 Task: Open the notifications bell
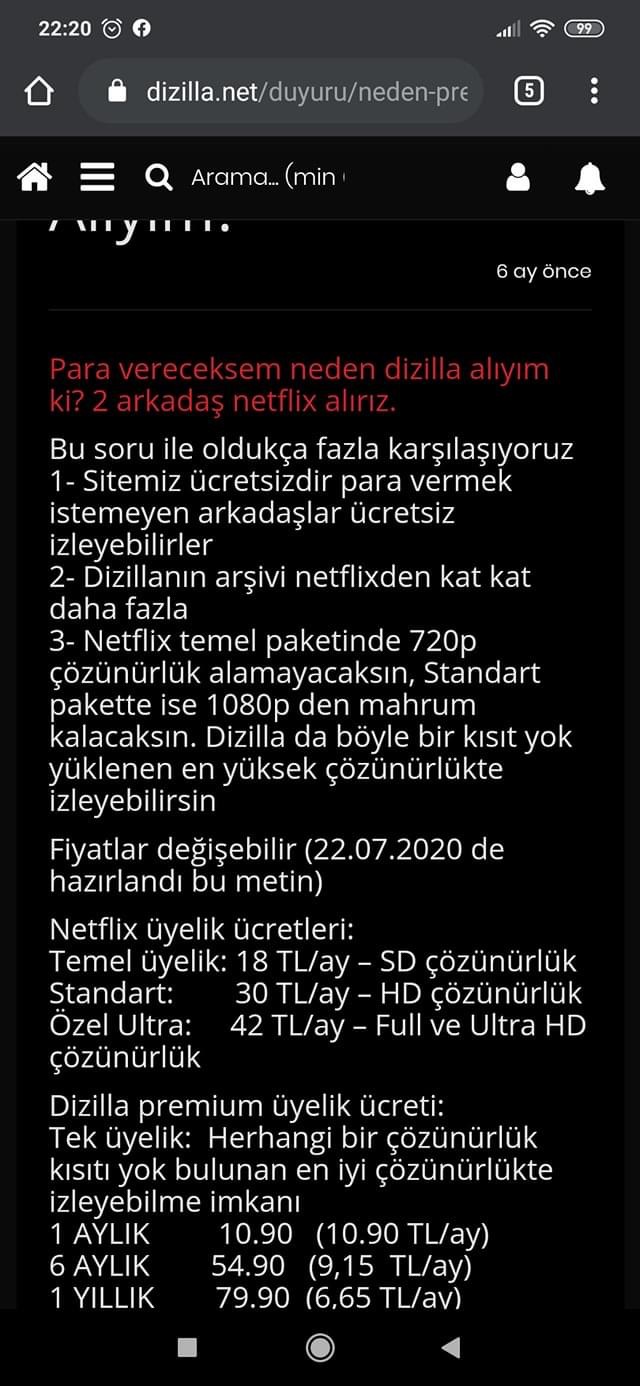tap(590, 178)
